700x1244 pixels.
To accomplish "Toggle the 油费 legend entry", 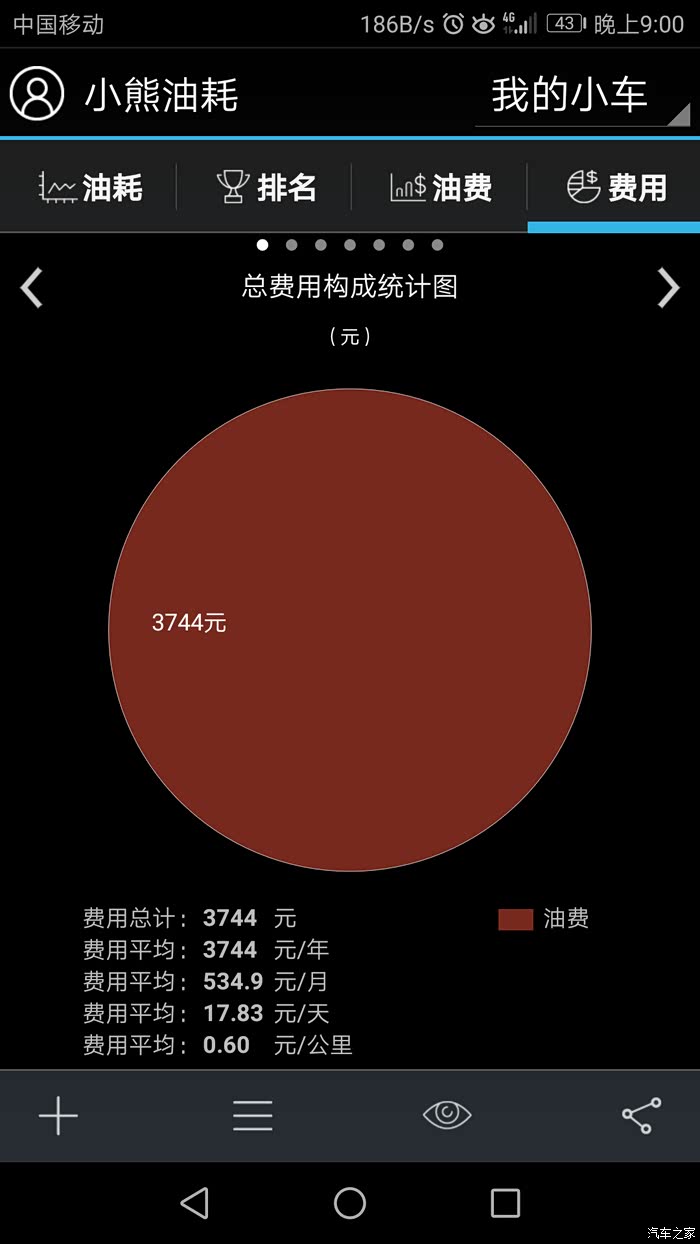I will 544,918.
